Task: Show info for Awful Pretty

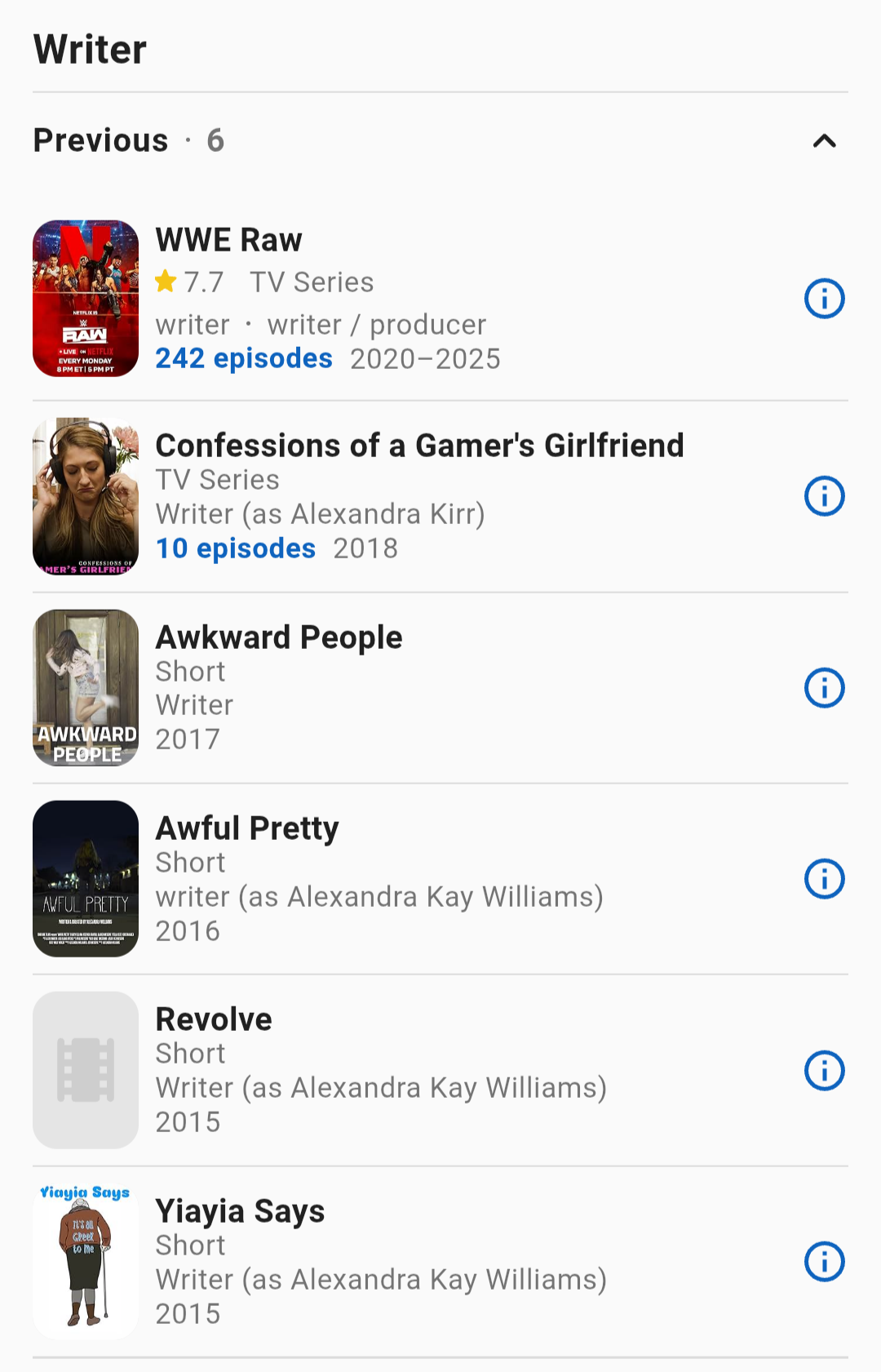Action: click(824, 879)
